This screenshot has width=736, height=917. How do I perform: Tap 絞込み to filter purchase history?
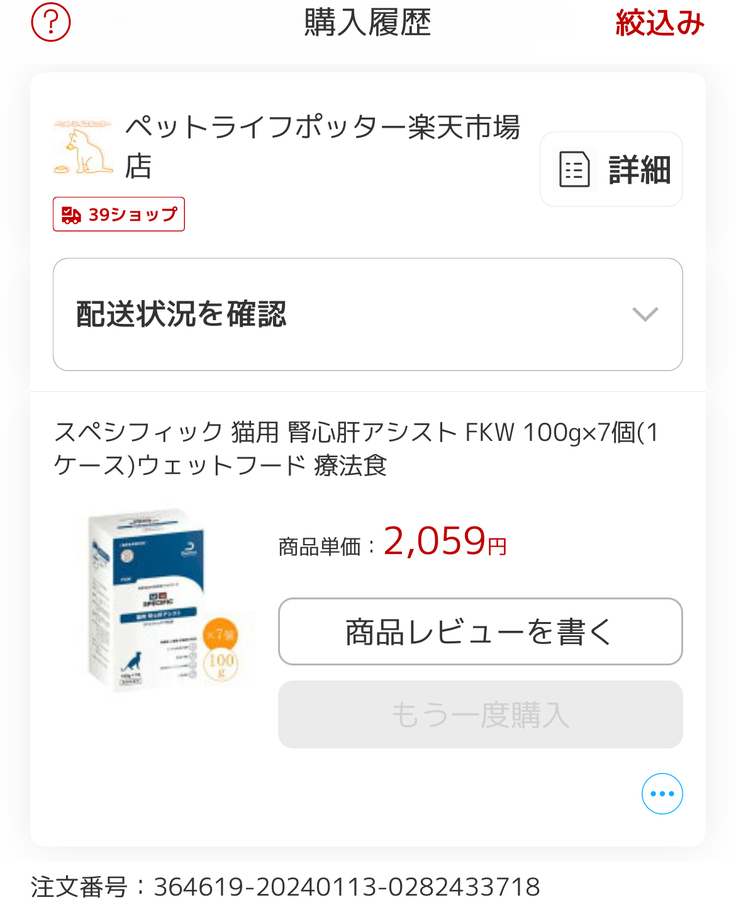pos(659,23)
